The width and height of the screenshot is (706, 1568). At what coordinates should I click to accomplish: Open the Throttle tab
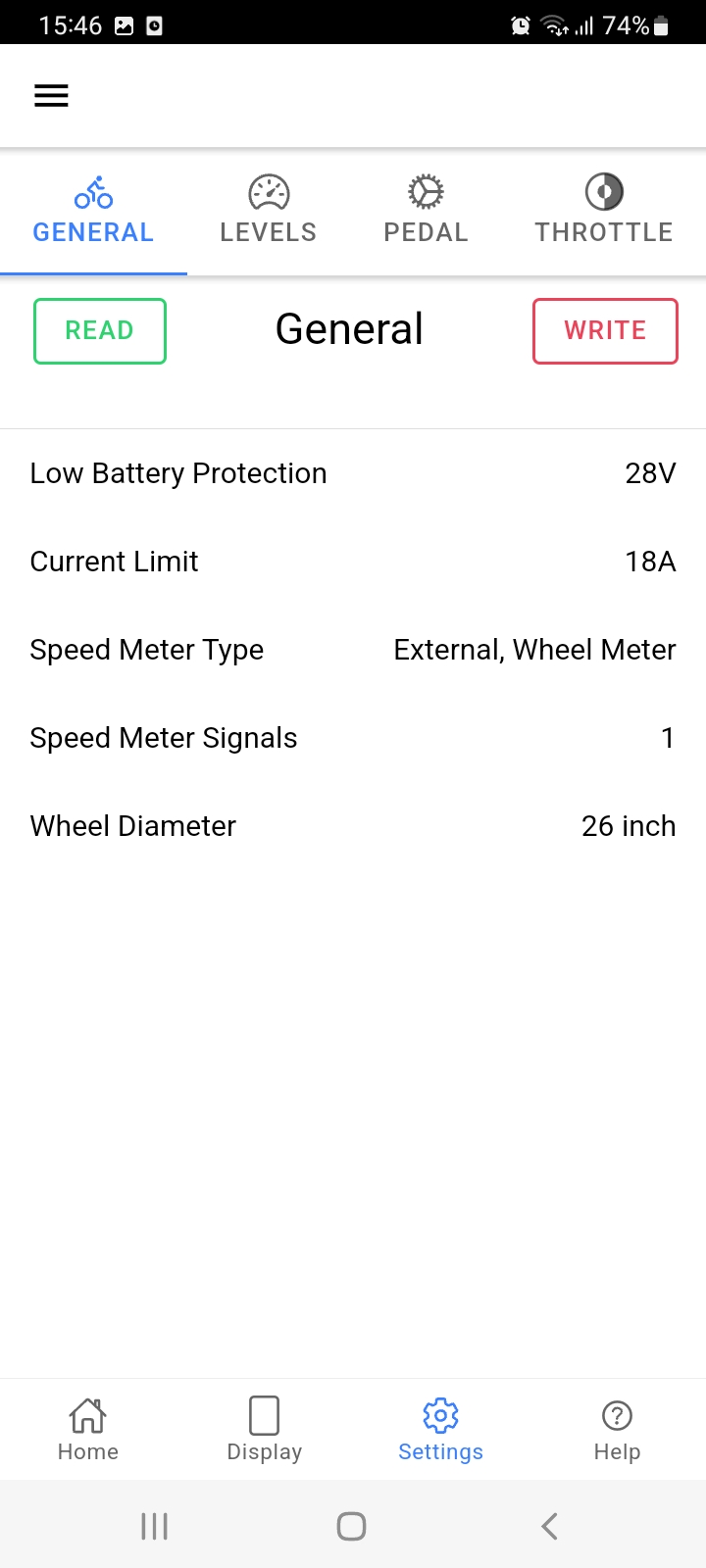click(x=604, y=211)
